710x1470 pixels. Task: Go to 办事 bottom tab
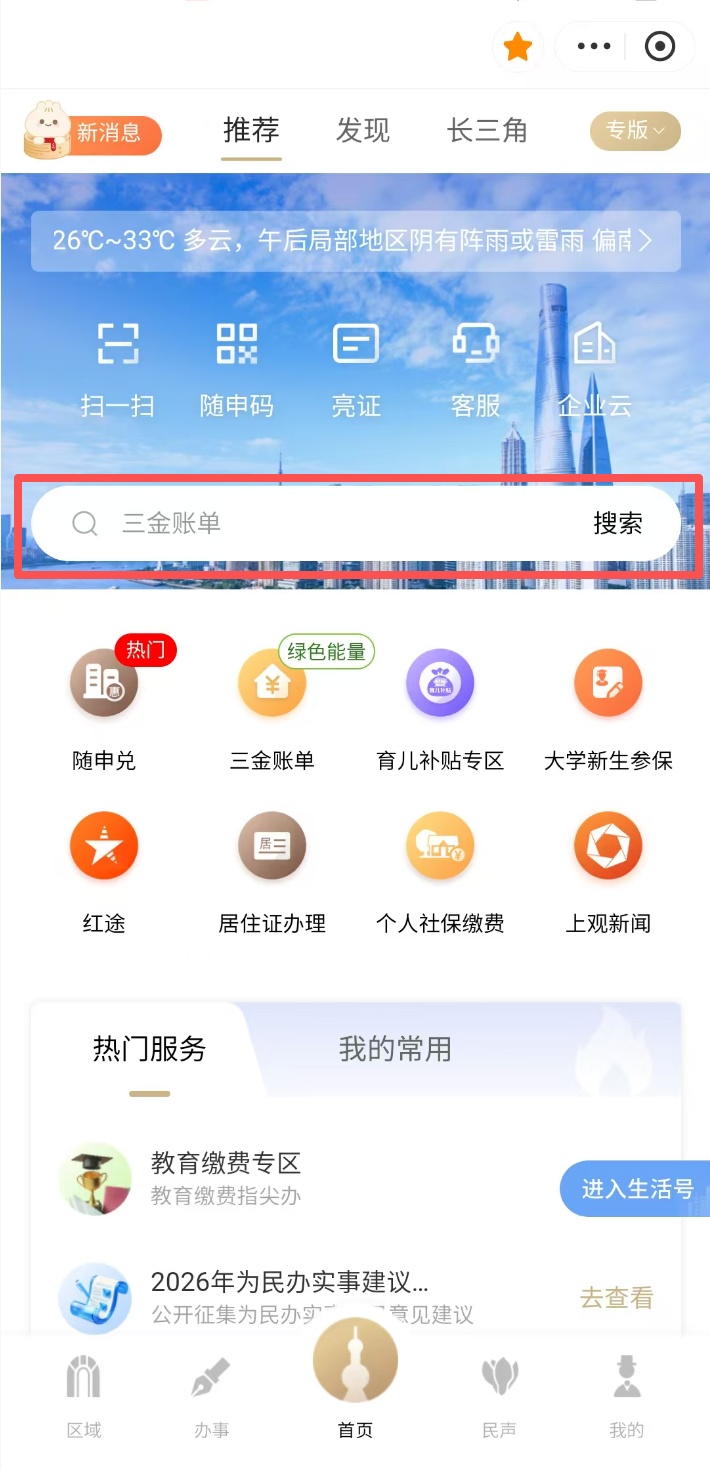click(x=211, y=1397)
